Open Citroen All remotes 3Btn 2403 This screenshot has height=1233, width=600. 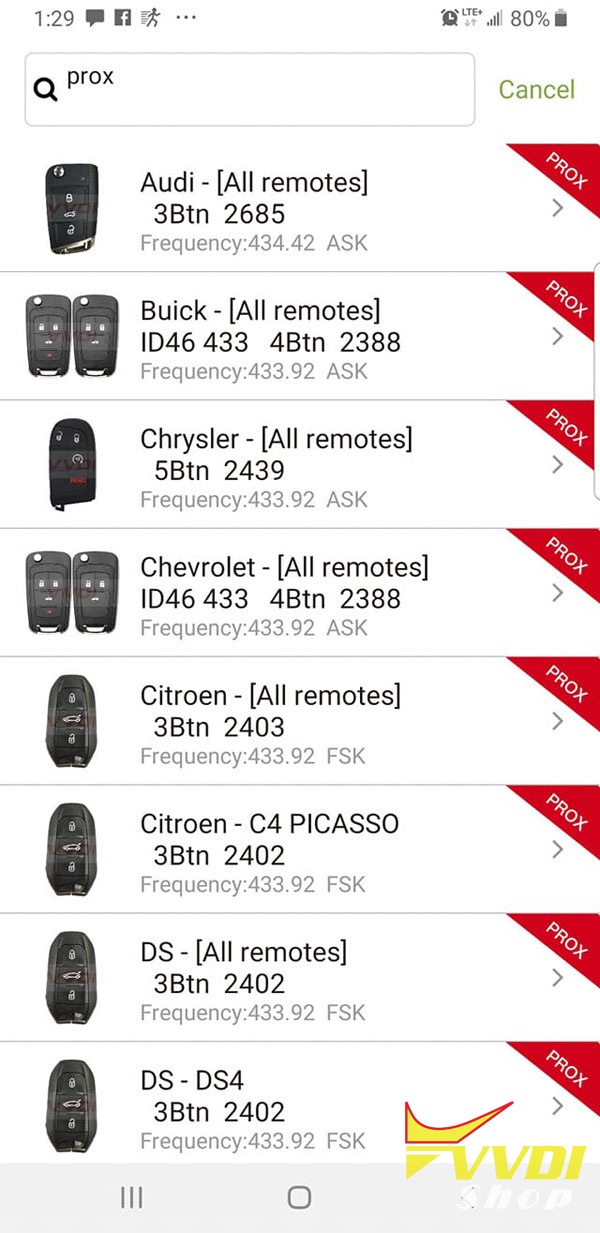(x=300, y=721)
